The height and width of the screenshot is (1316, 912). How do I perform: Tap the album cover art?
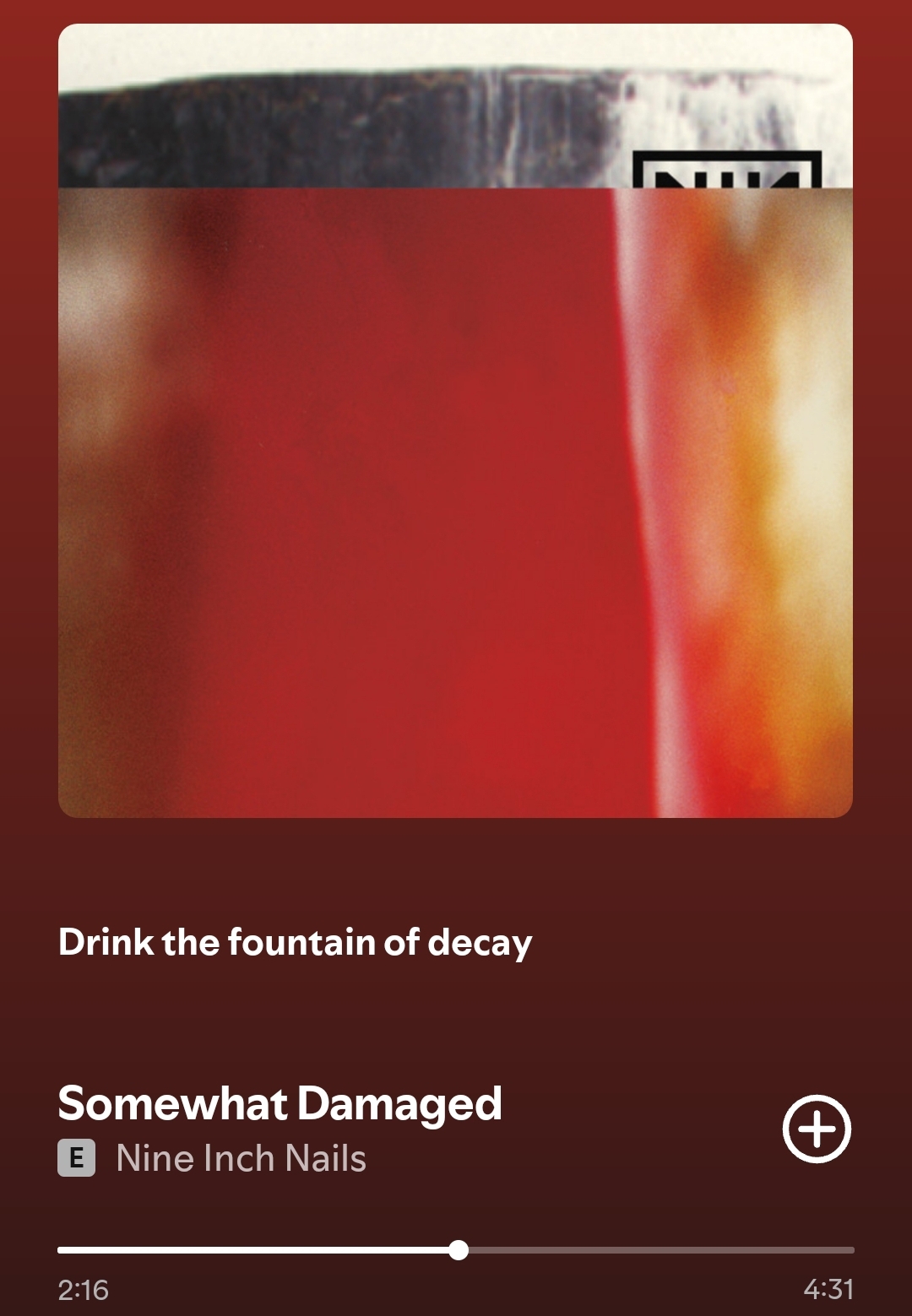[455, 420]
